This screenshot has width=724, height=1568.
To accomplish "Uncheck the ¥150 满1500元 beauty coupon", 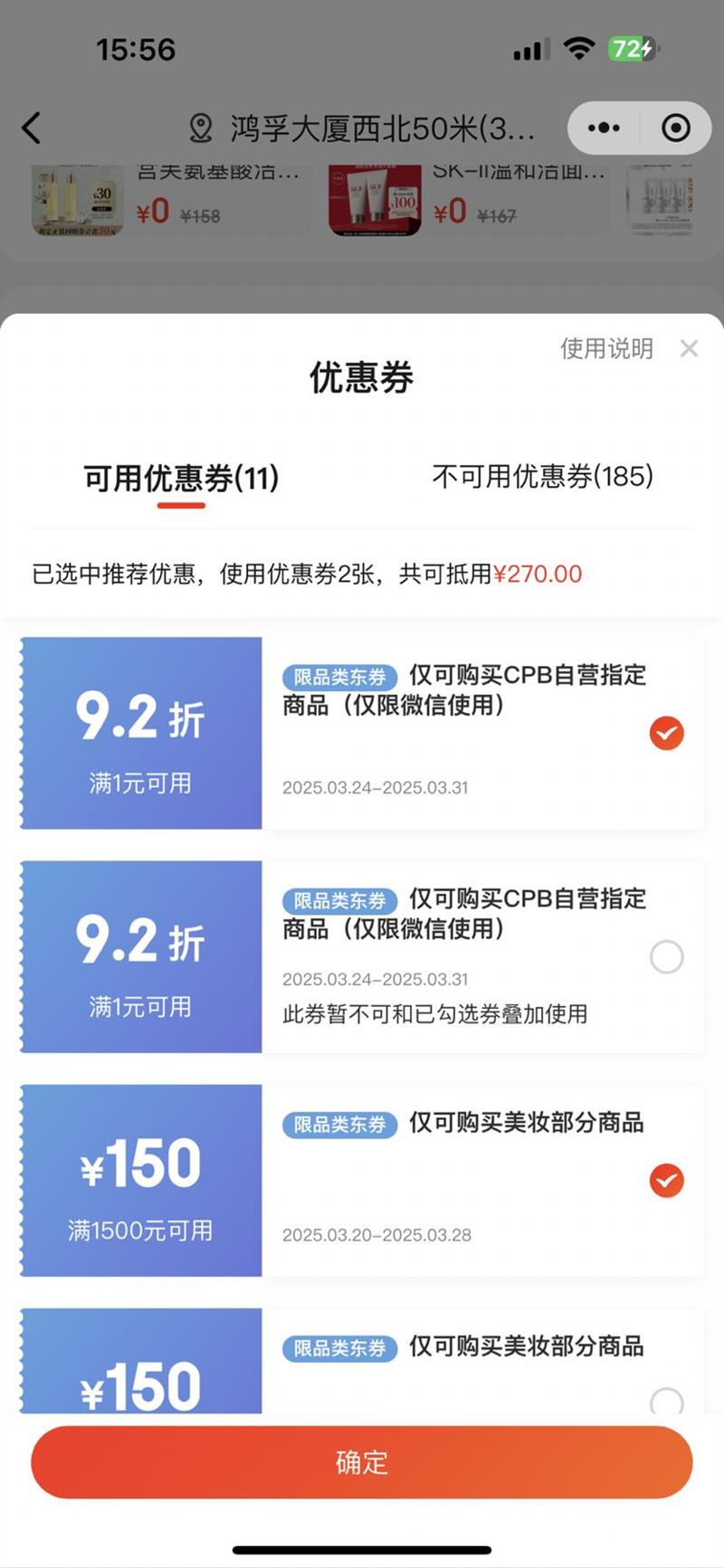I will [x=666, y=1179].
